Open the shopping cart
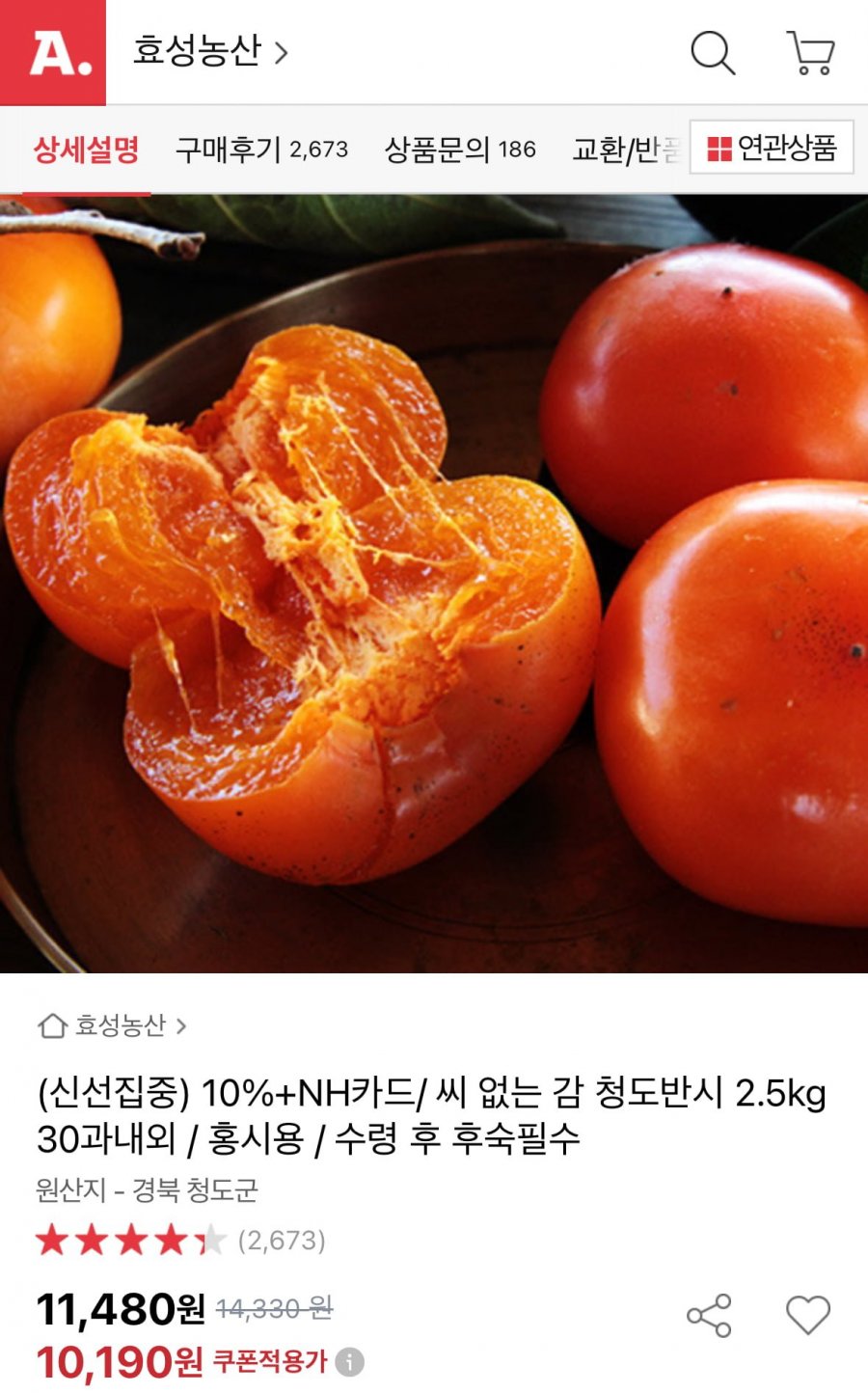The image size is (868, 1393). tap(810, 52)
